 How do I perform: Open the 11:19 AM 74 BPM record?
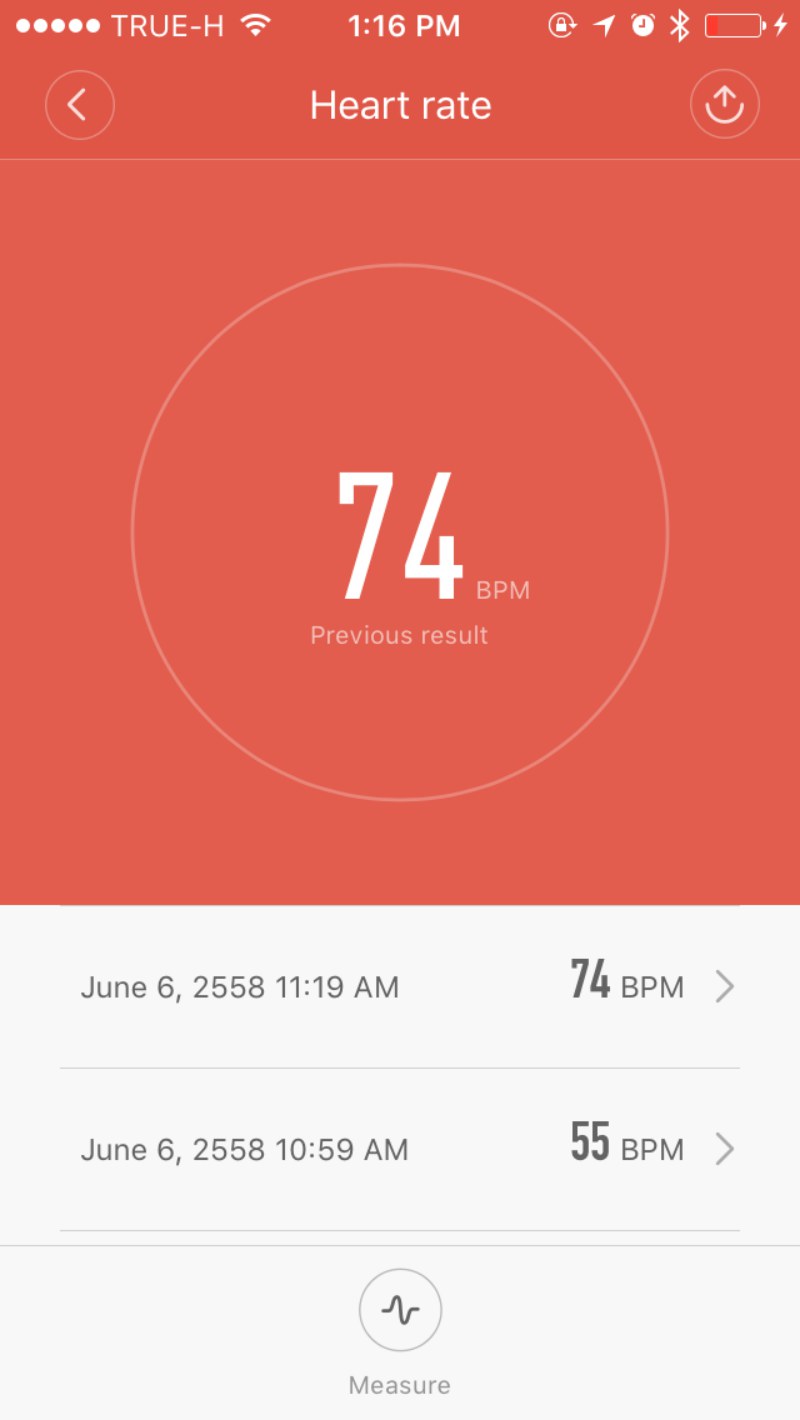pos(400,987)
